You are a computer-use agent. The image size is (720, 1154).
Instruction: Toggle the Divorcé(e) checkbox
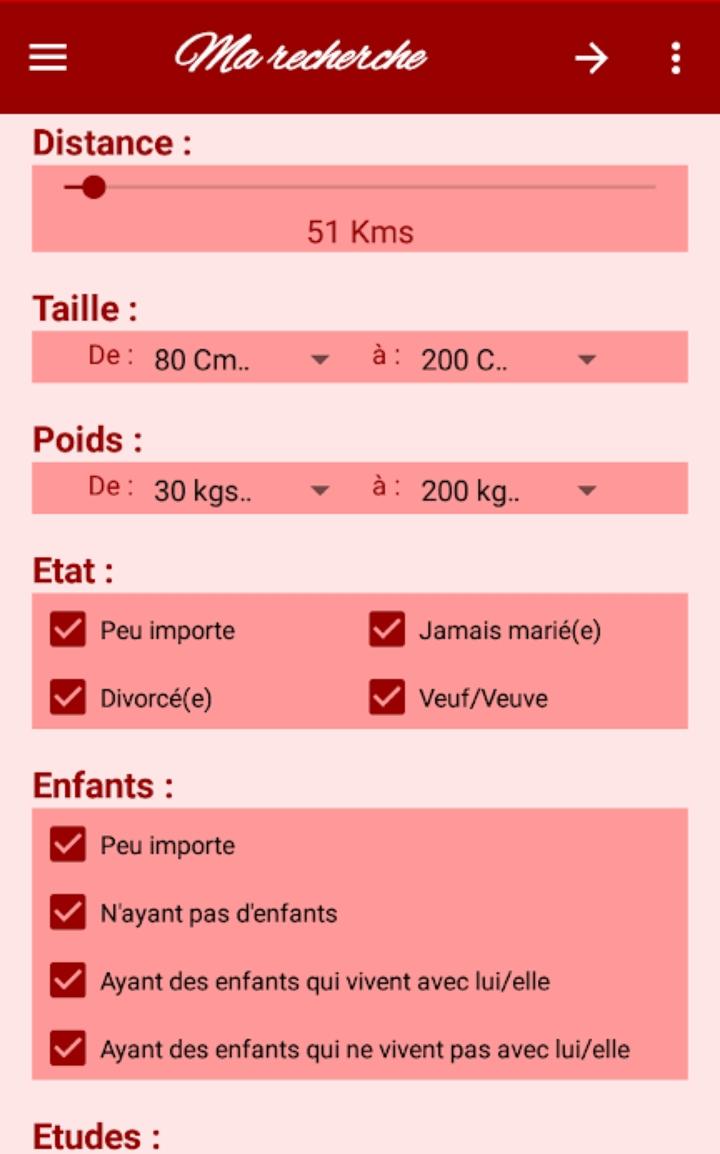(x=68, y=697)
